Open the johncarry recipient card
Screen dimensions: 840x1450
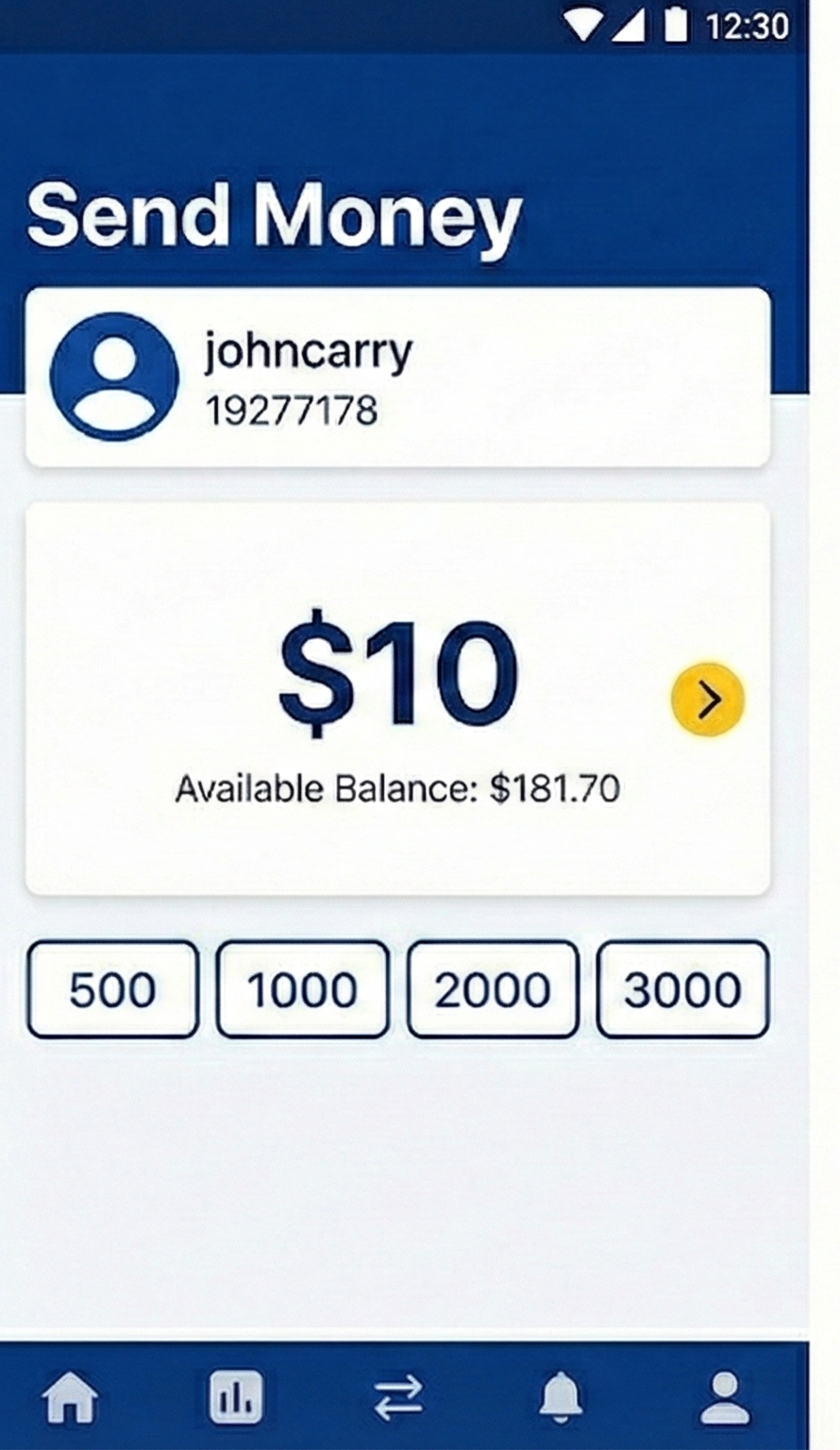[397, 378]
